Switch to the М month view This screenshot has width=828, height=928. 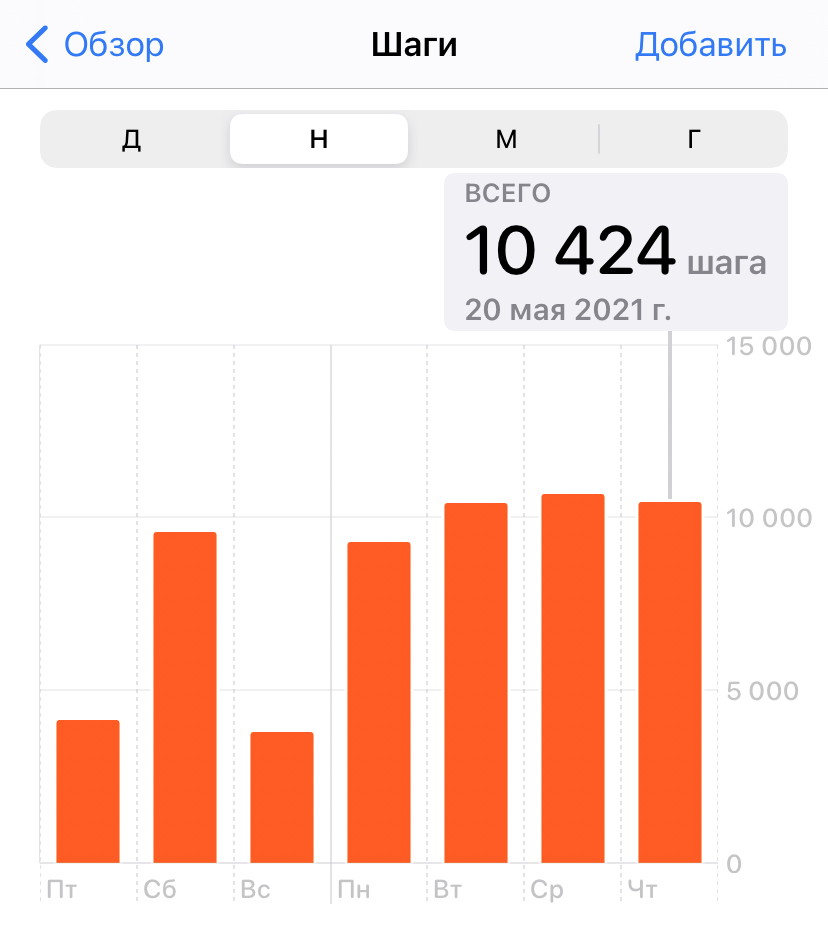click(x=506, y=139)
